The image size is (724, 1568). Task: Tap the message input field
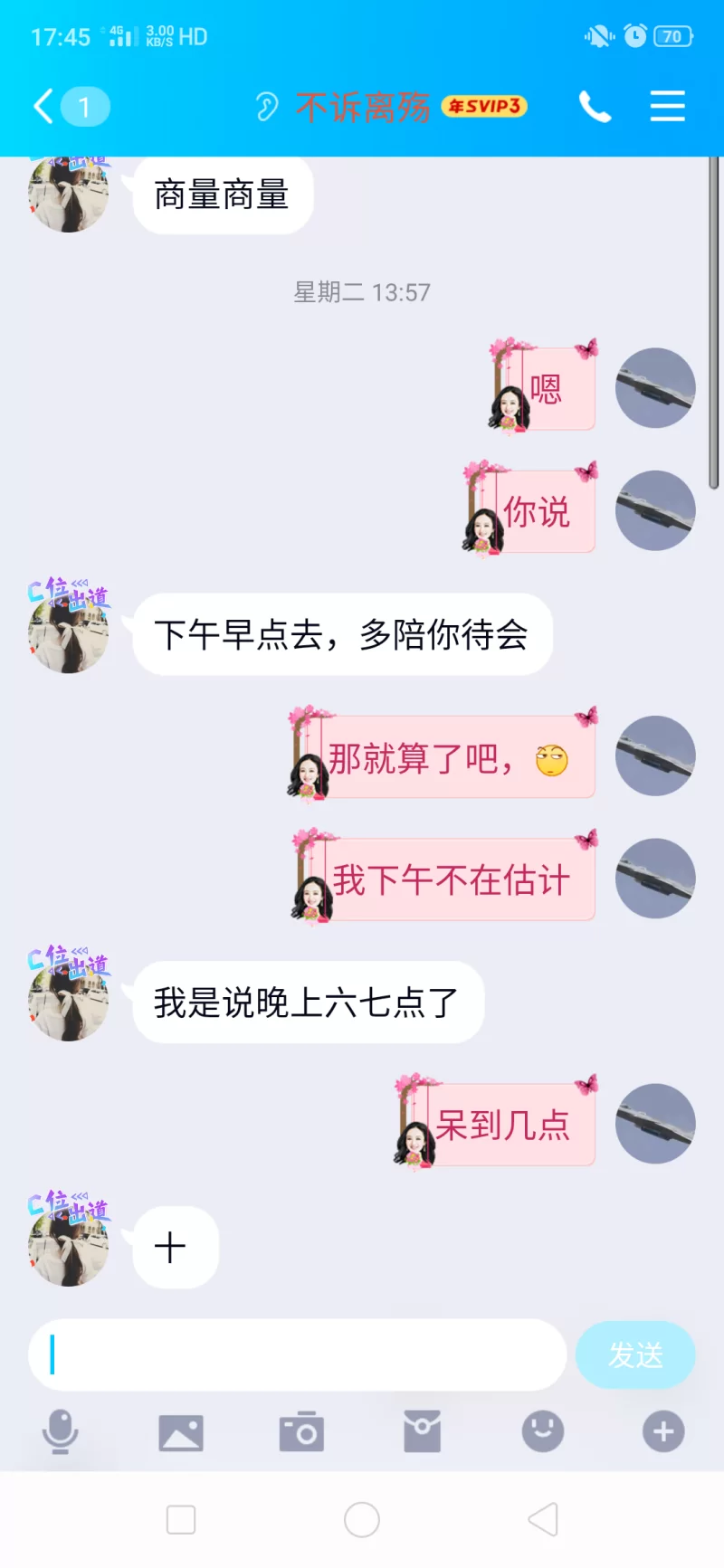[297, 1354]
